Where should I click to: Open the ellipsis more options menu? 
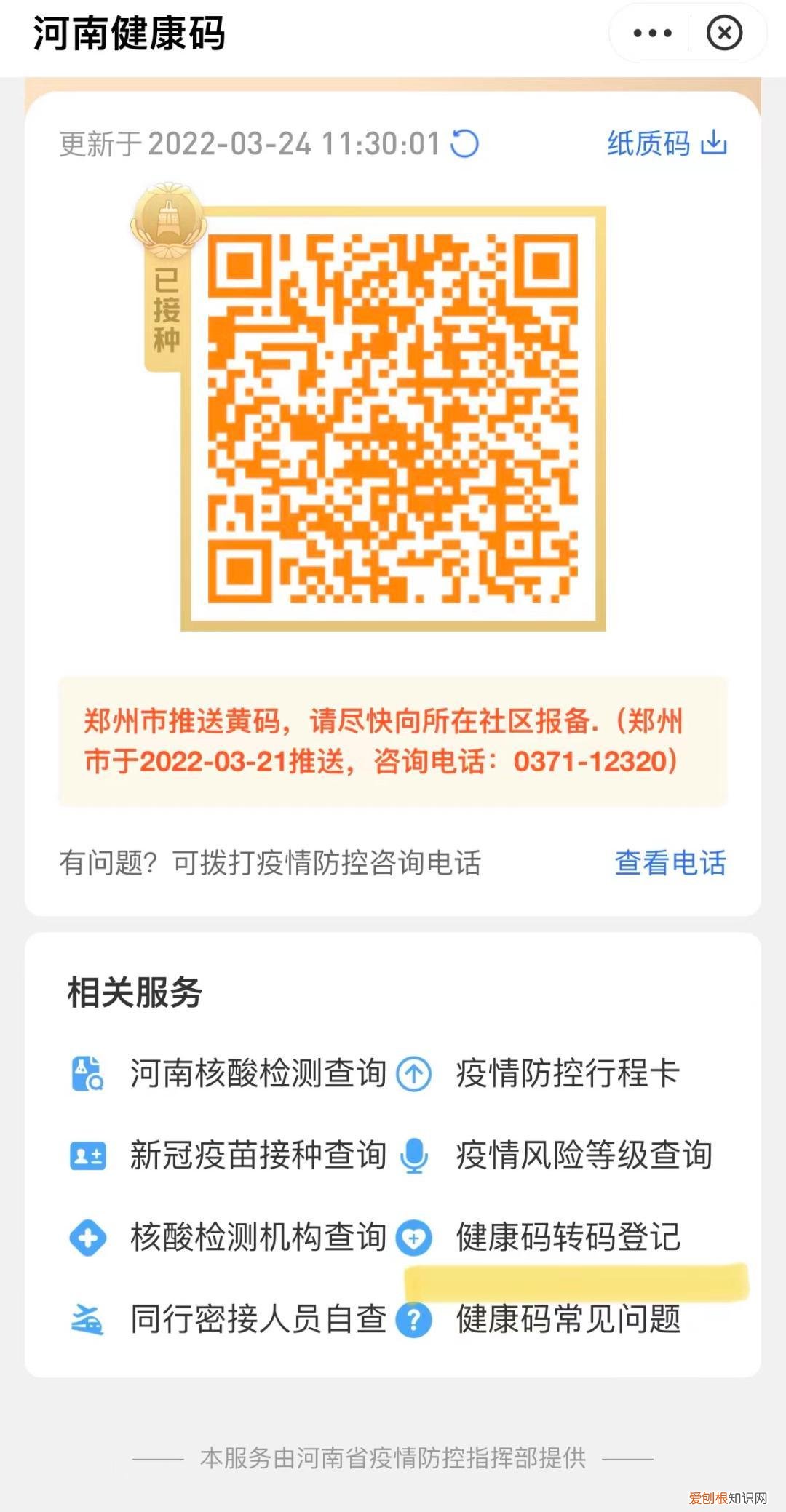(x=654, y=32)
